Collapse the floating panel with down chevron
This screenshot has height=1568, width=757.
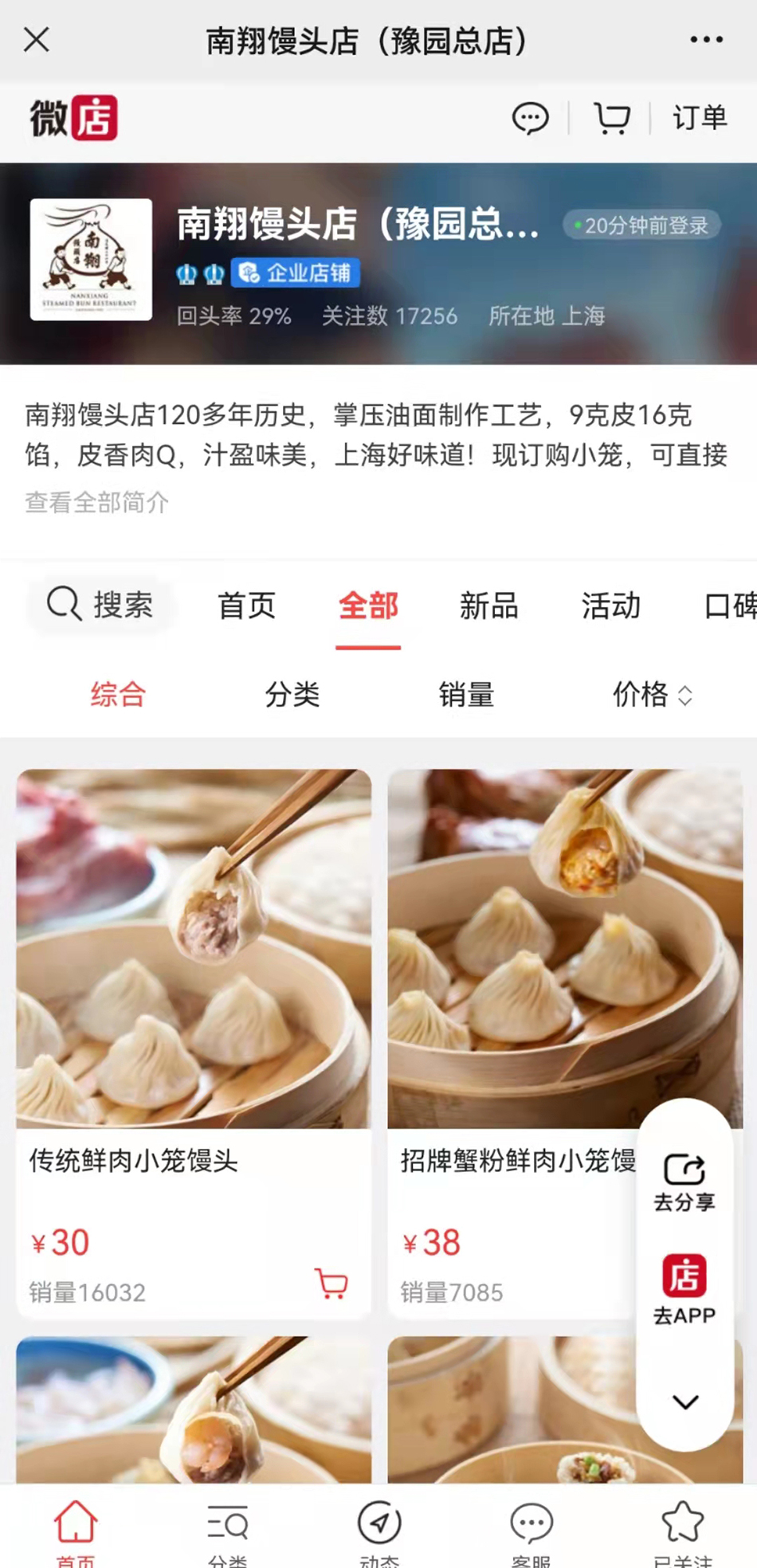[x=685, y=1402]
